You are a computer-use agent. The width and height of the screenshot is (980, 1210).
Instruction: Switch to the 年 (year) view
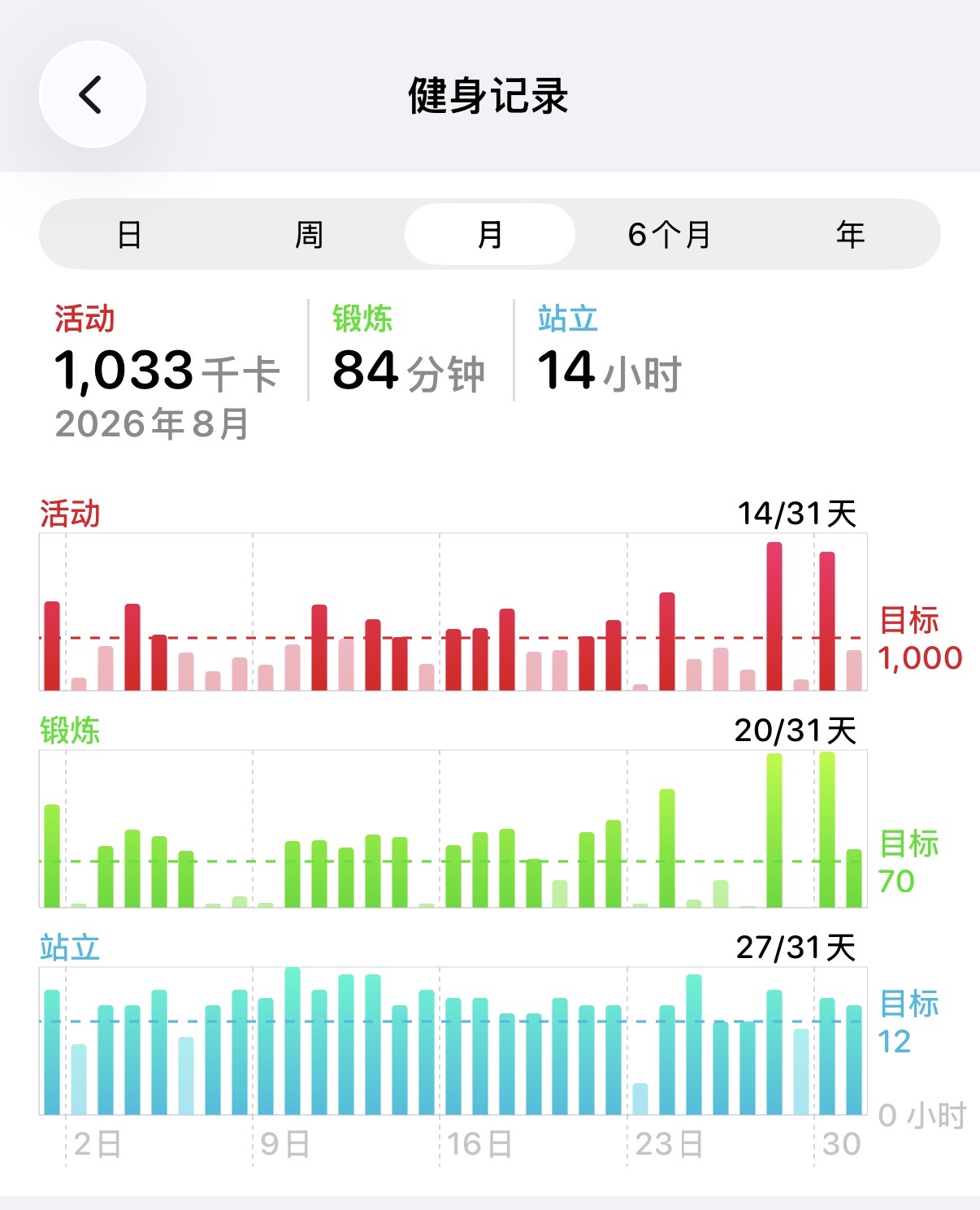pyautogui.click(x=850, y=235)
